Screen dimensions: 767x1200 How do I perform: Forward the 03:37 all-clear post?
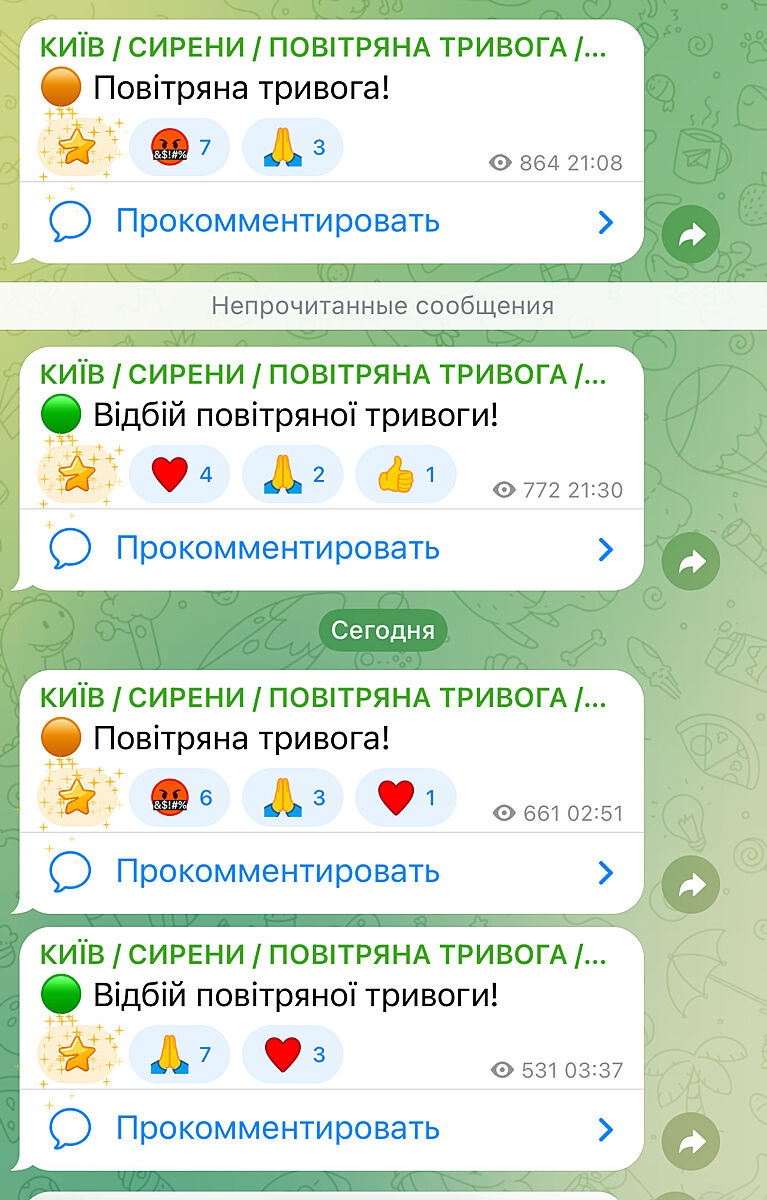[691, 1142]
